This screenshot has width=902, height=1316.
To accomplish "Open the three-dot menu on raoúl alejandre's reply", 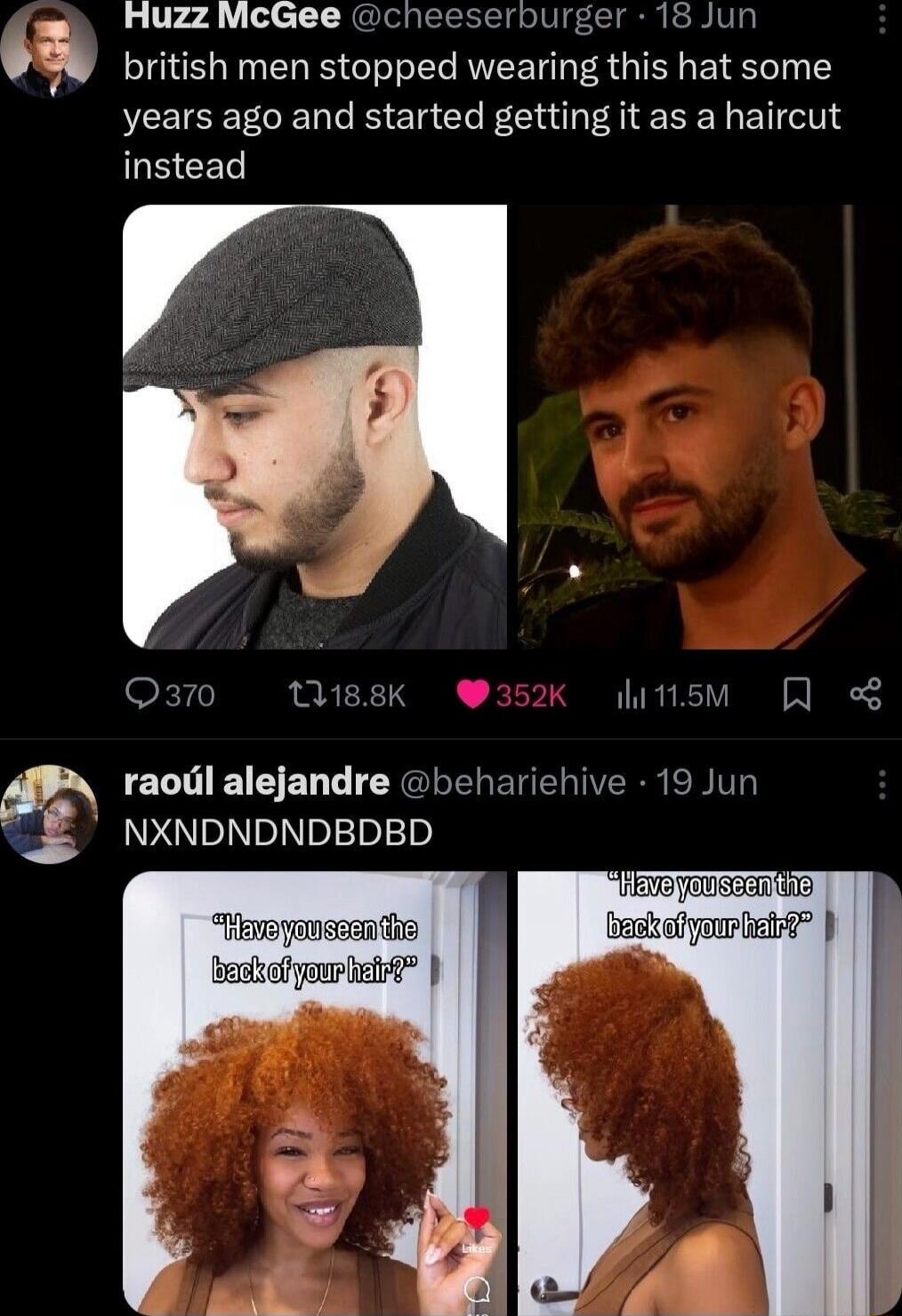I will (x=882, y=785).
